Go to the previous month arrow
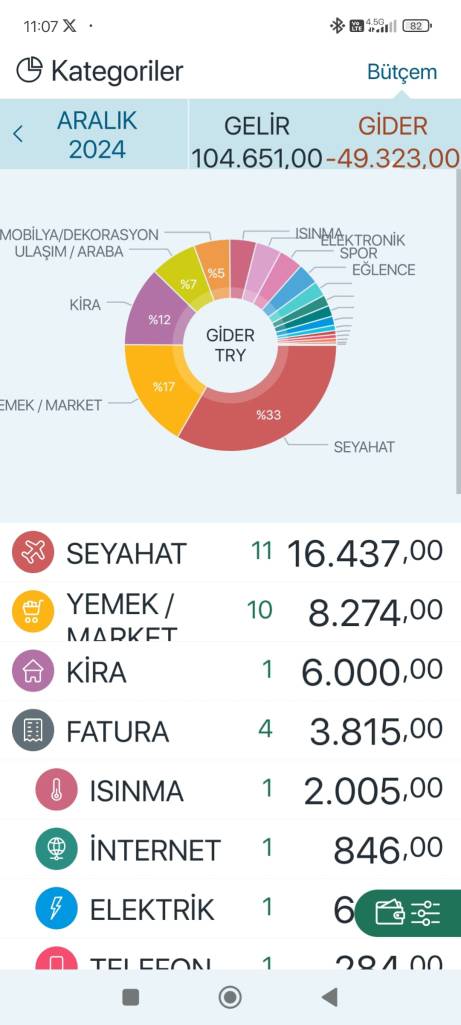This screenshot has height=1025, width=461. (x=18, y=134)
